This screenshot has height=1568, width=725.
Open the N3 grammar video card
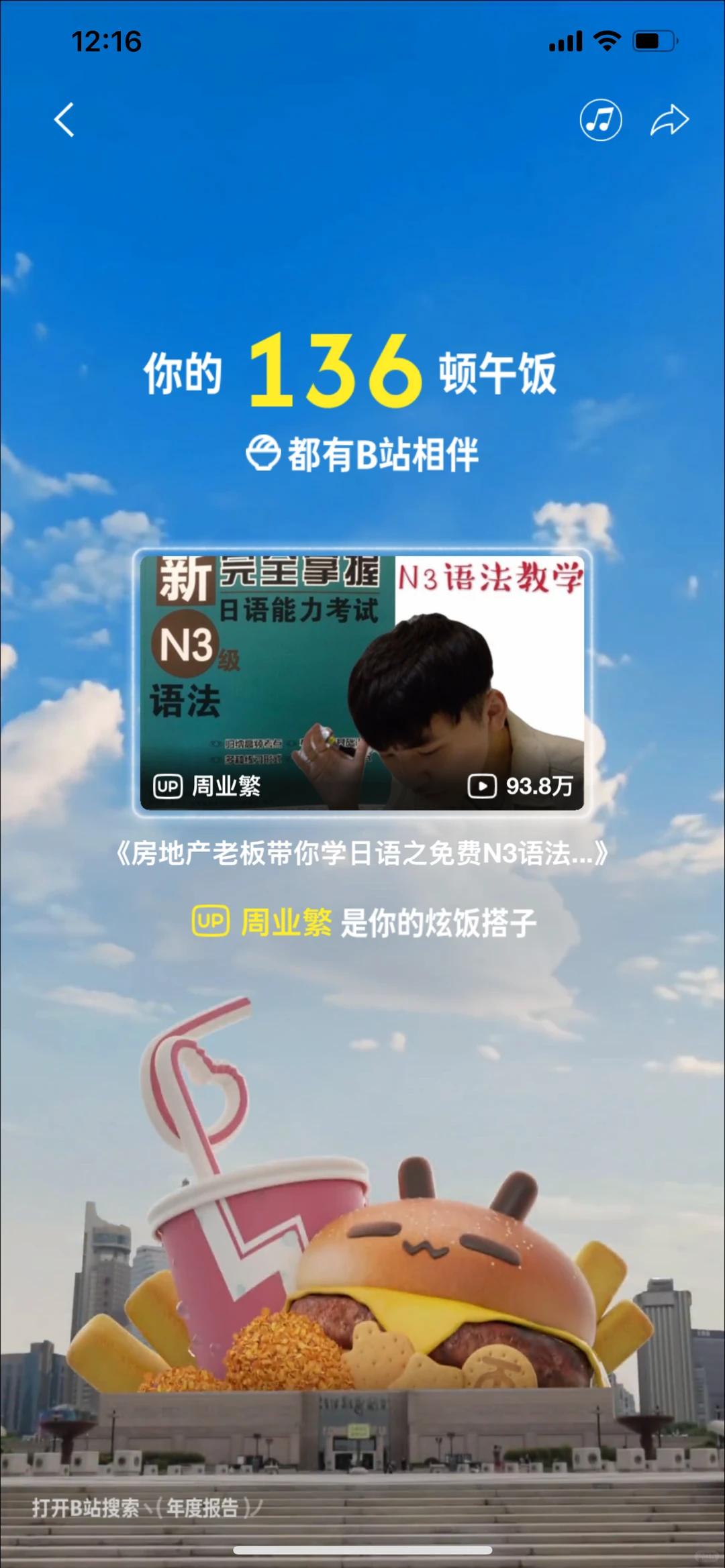point(362,682)
